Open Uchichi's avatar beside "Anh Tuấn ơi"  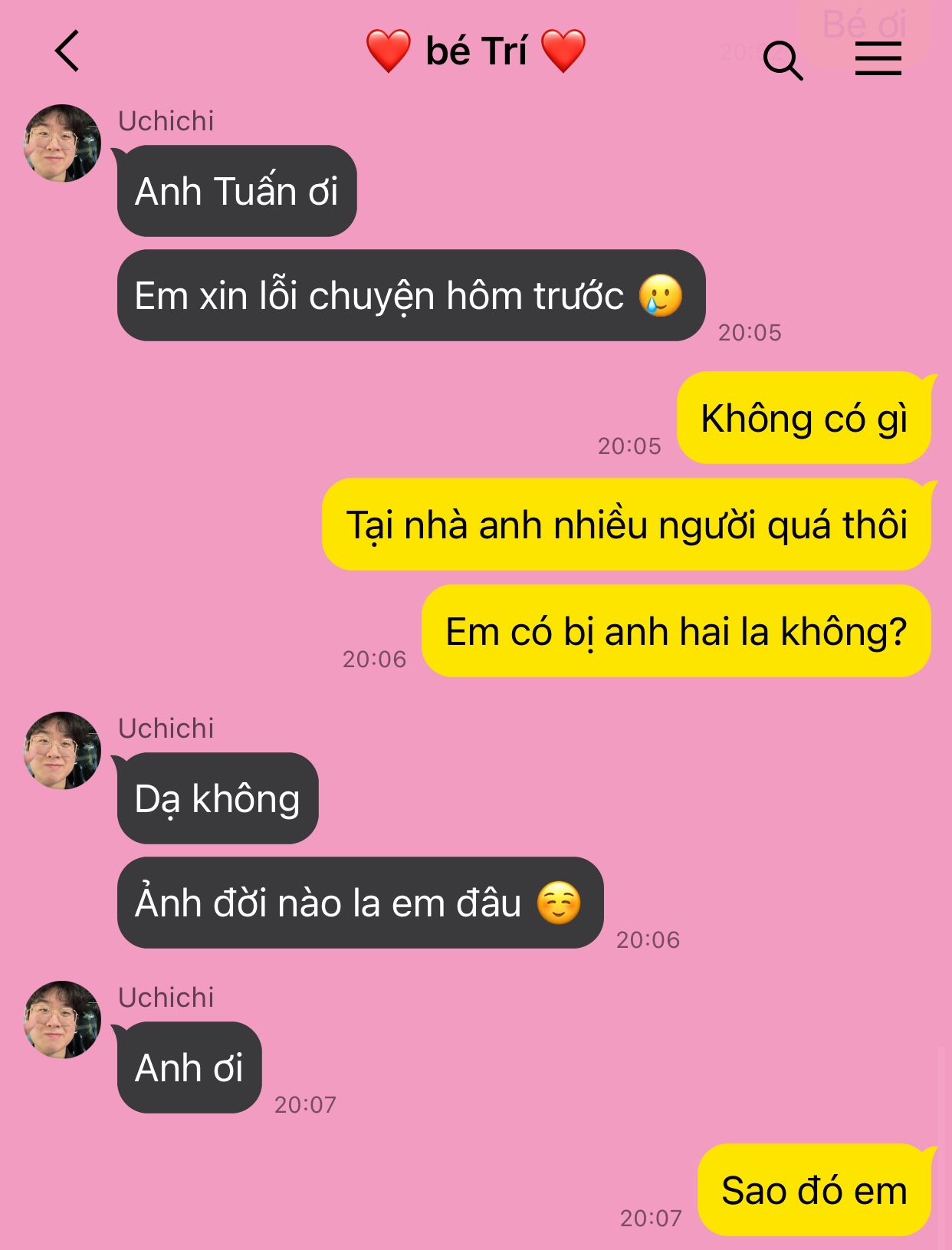[62, 143]
